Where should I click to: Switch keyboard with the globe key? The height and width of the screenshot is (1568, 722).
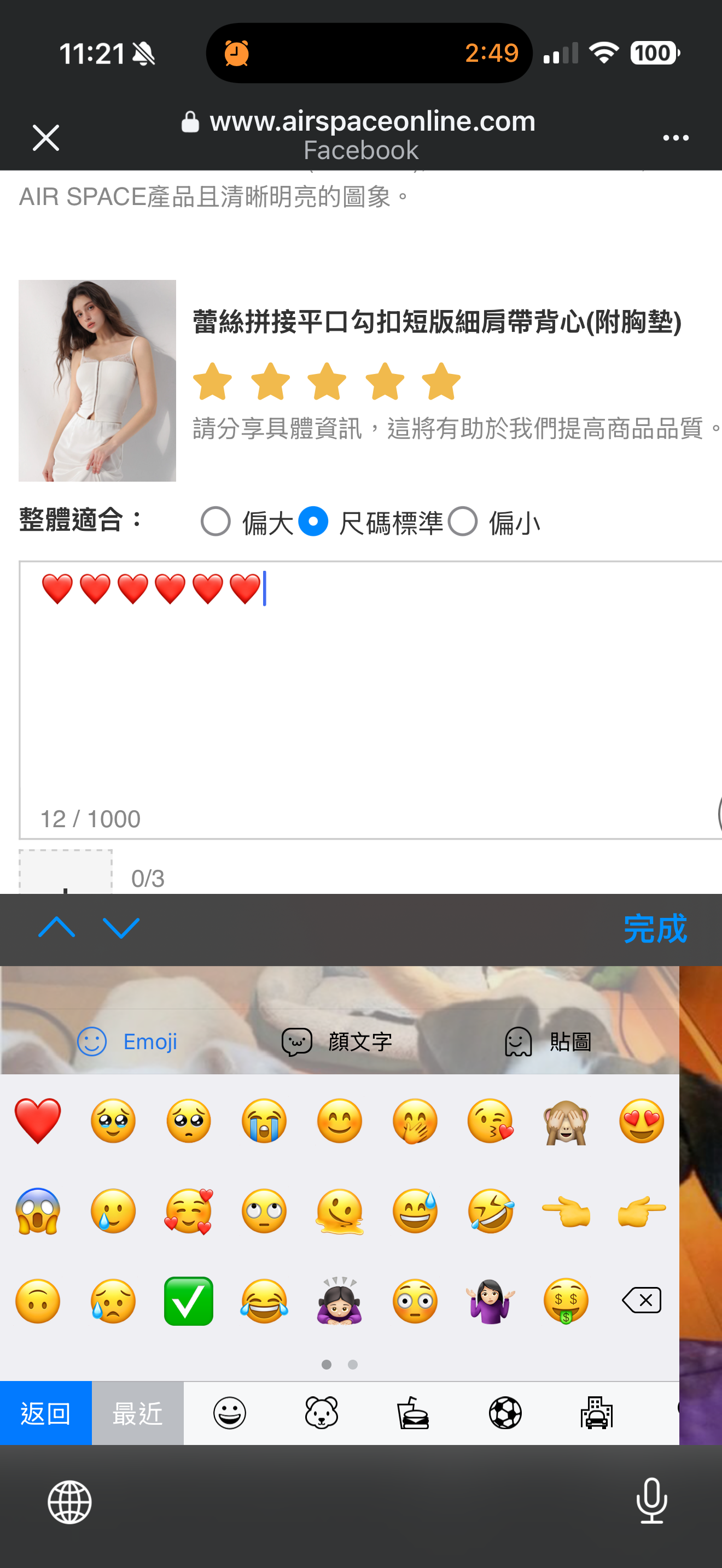(69, 1502)
